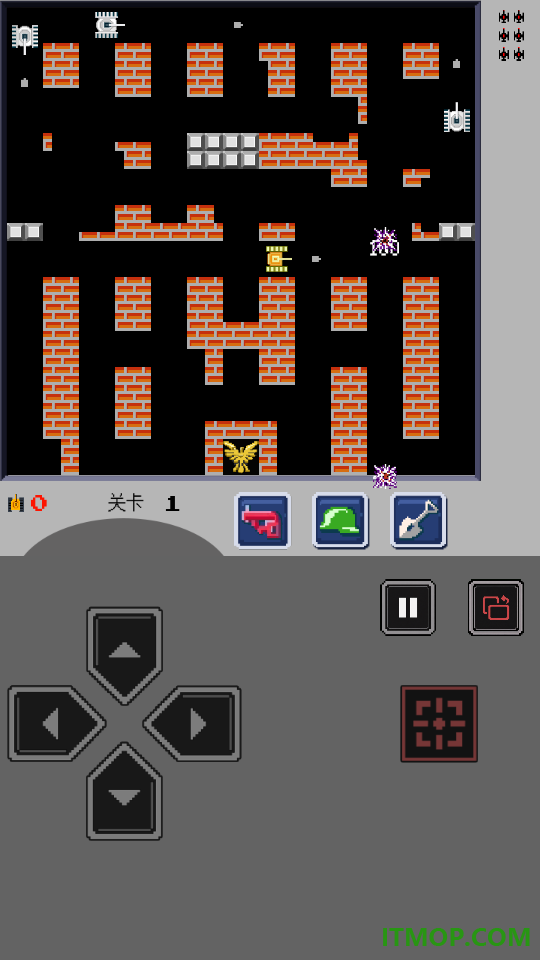This screenshot has width=540, height=960.
Task: Tap the left arrow on the D-pad
Action: pos(56,724)
